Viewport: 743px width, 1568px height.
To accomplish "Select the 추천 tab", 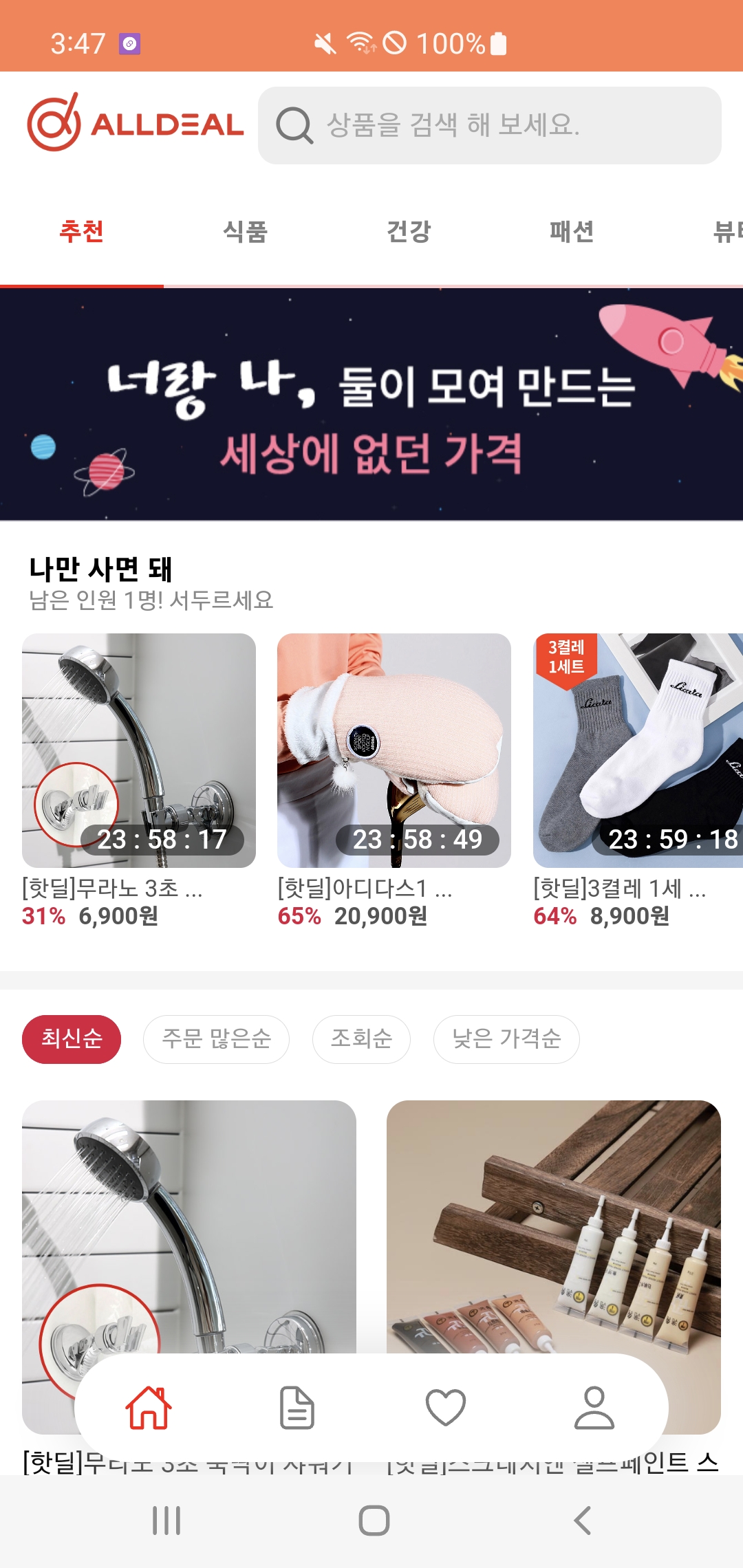I will coord(81,231).
